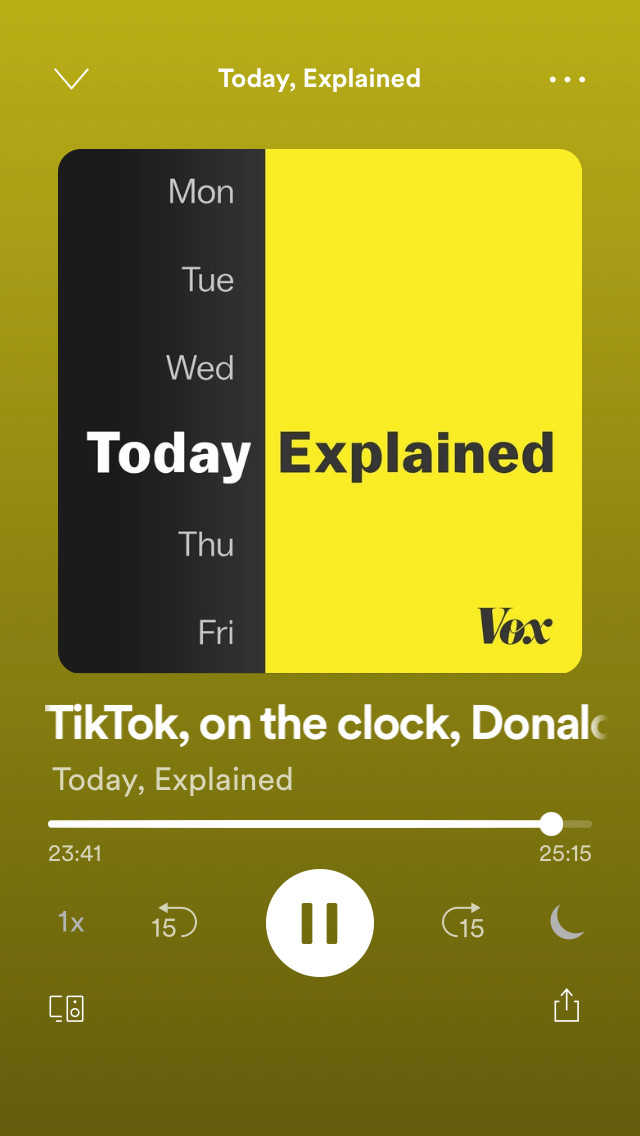The image size is (640, 1136).
Task: Pause the episode playback
Action: point(320,922)
